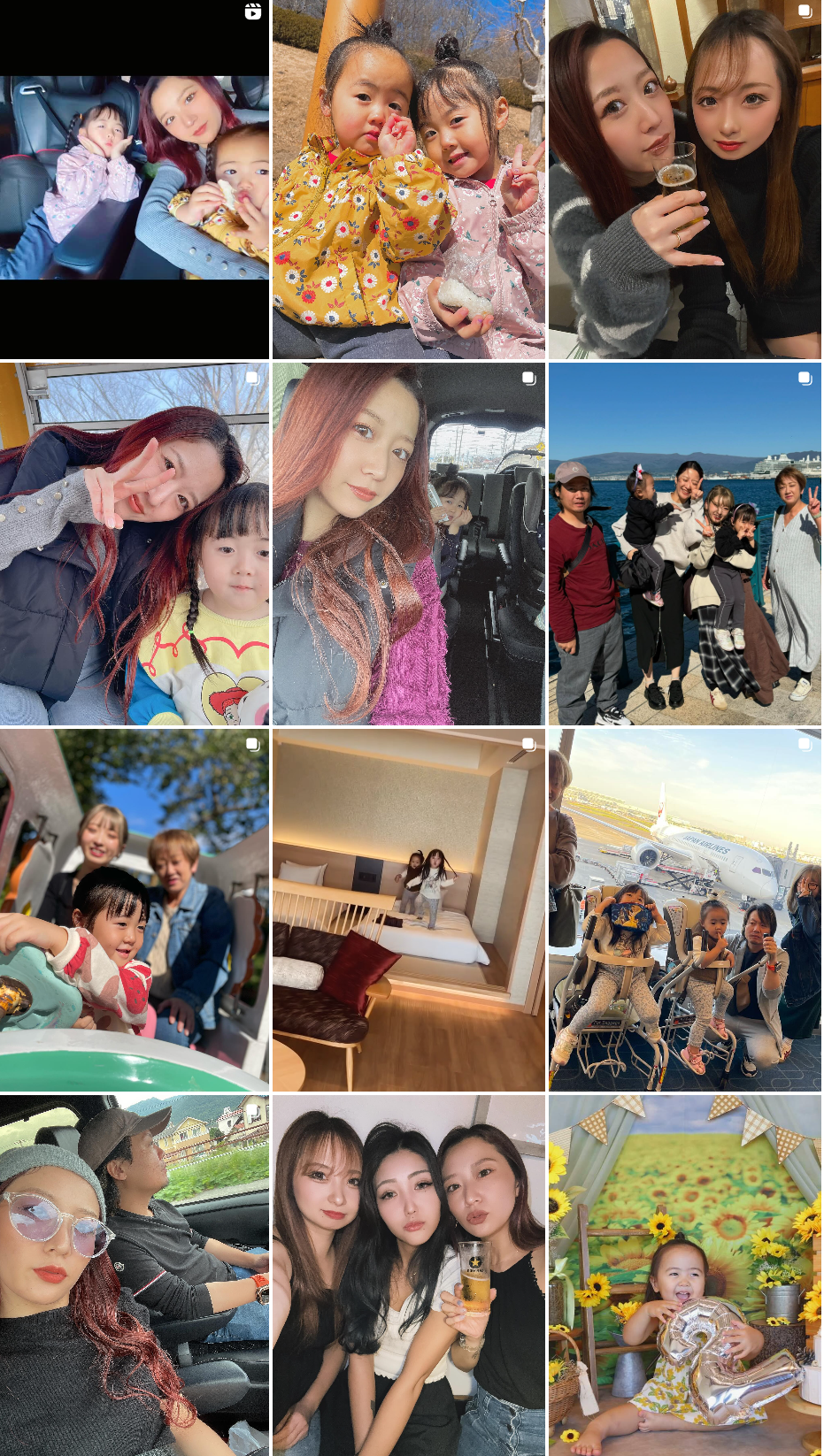This screenshot has width=824, height=1456.
Task: Open the post of two women with a beer glass
Action: [684, 179]
